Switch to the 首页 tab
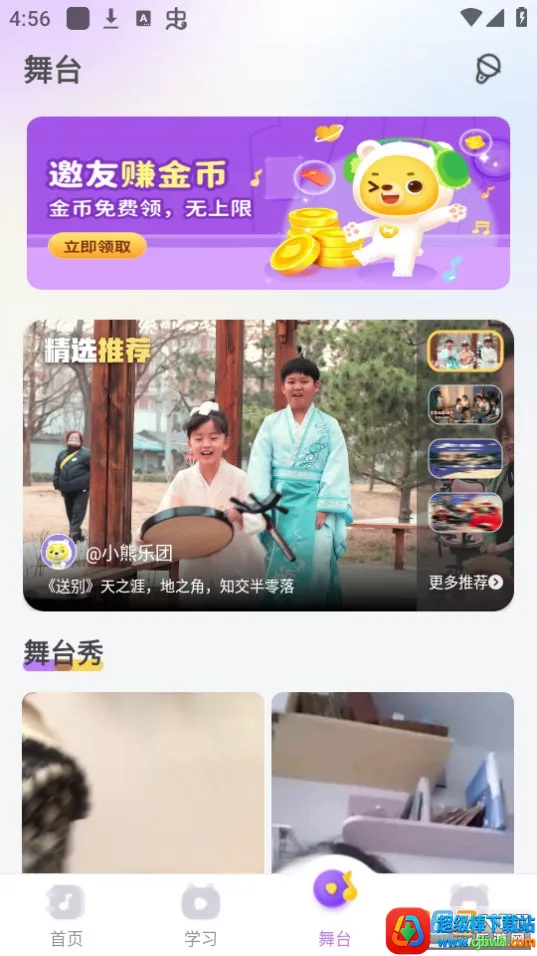The image size is (537, 956). (x=66, y=915)
